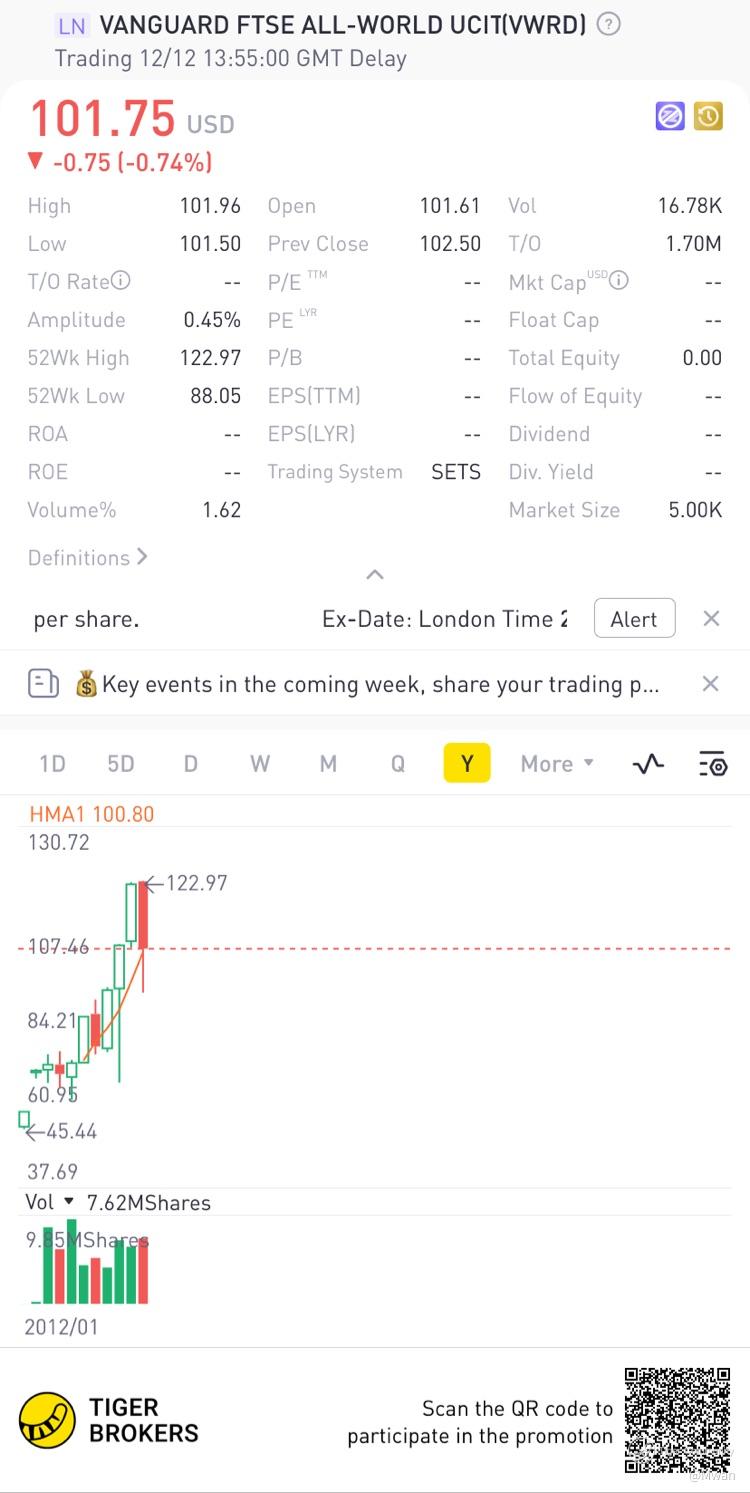The height and width of the screenshot is (1493, 750).
Task: Dismiss the ex-date notice
Action: (711, 619)
